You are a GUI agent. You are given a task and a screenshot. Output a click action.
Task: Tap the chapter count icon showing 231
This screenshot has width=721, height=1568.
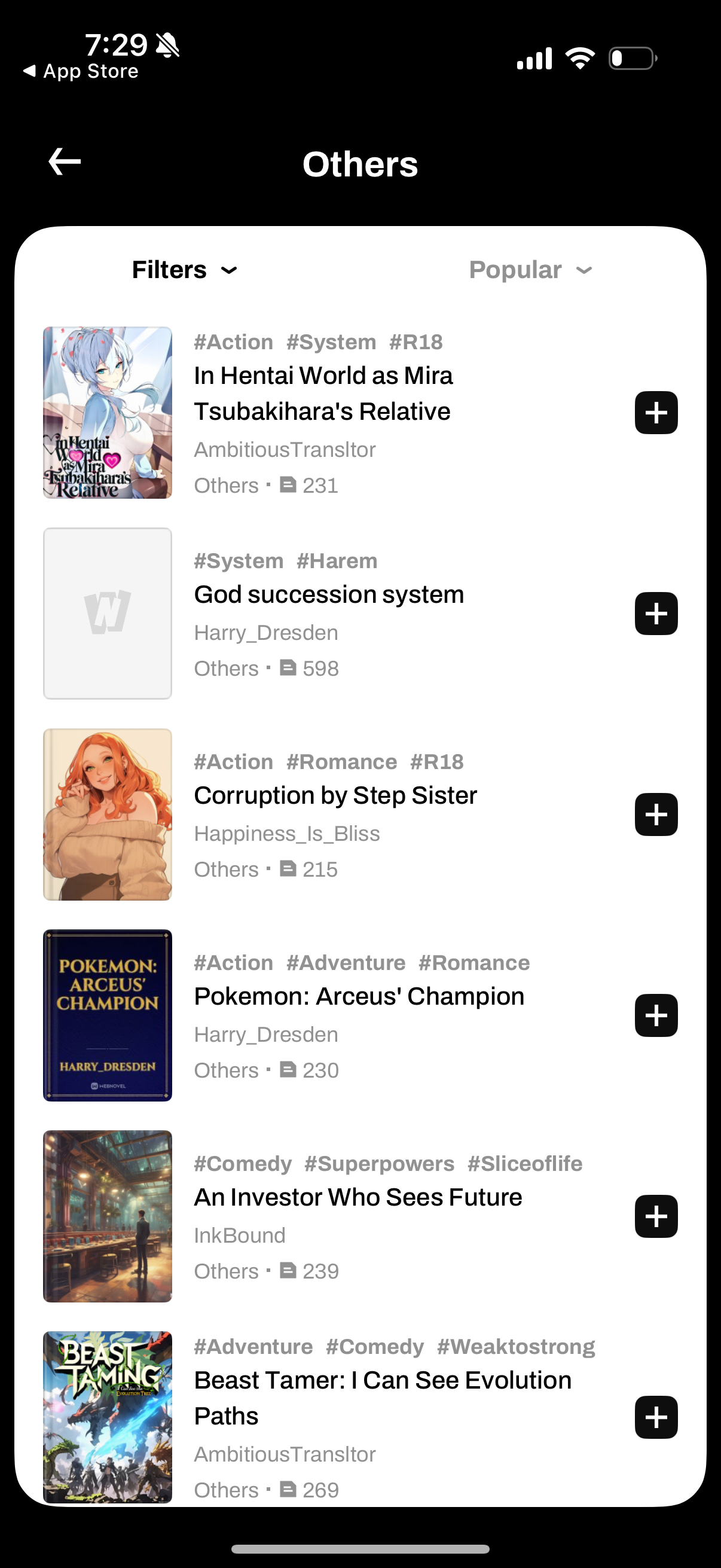[x=288, y=484]
